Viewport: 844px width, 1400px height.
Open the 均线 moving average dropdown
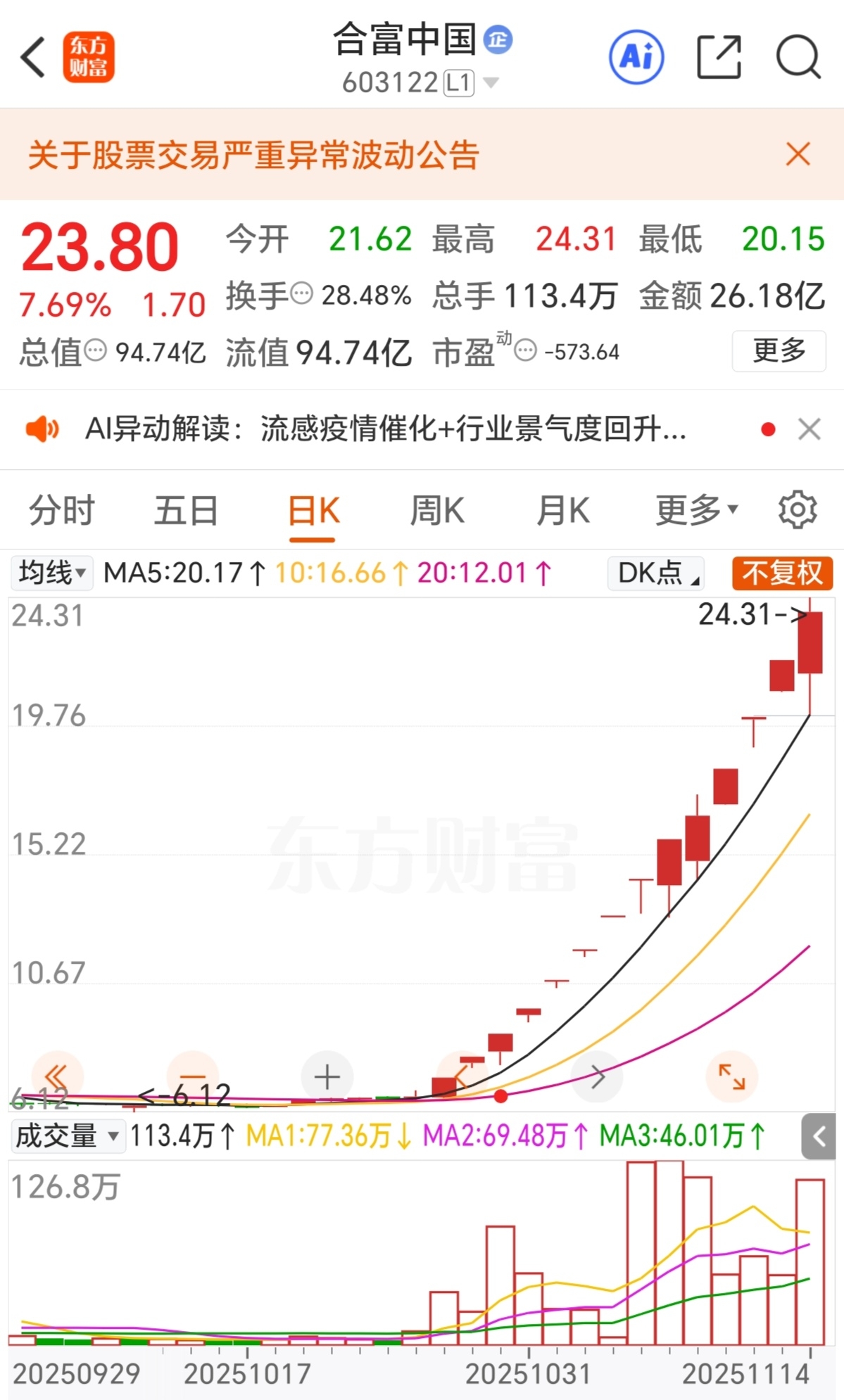coord(51,573)
